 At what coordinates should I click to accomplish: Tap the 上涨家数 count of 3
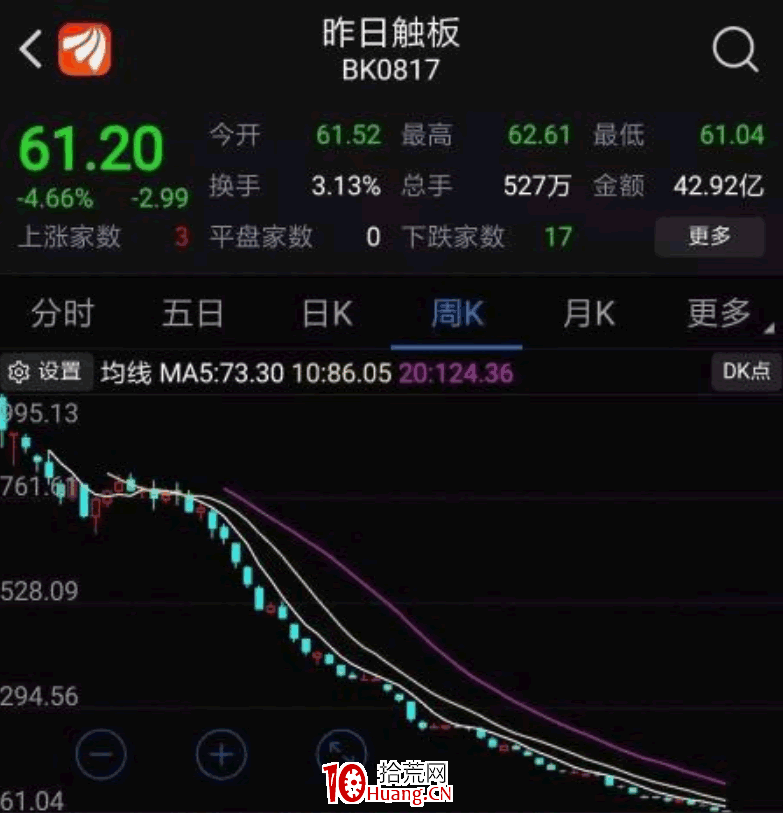[179, 237]
